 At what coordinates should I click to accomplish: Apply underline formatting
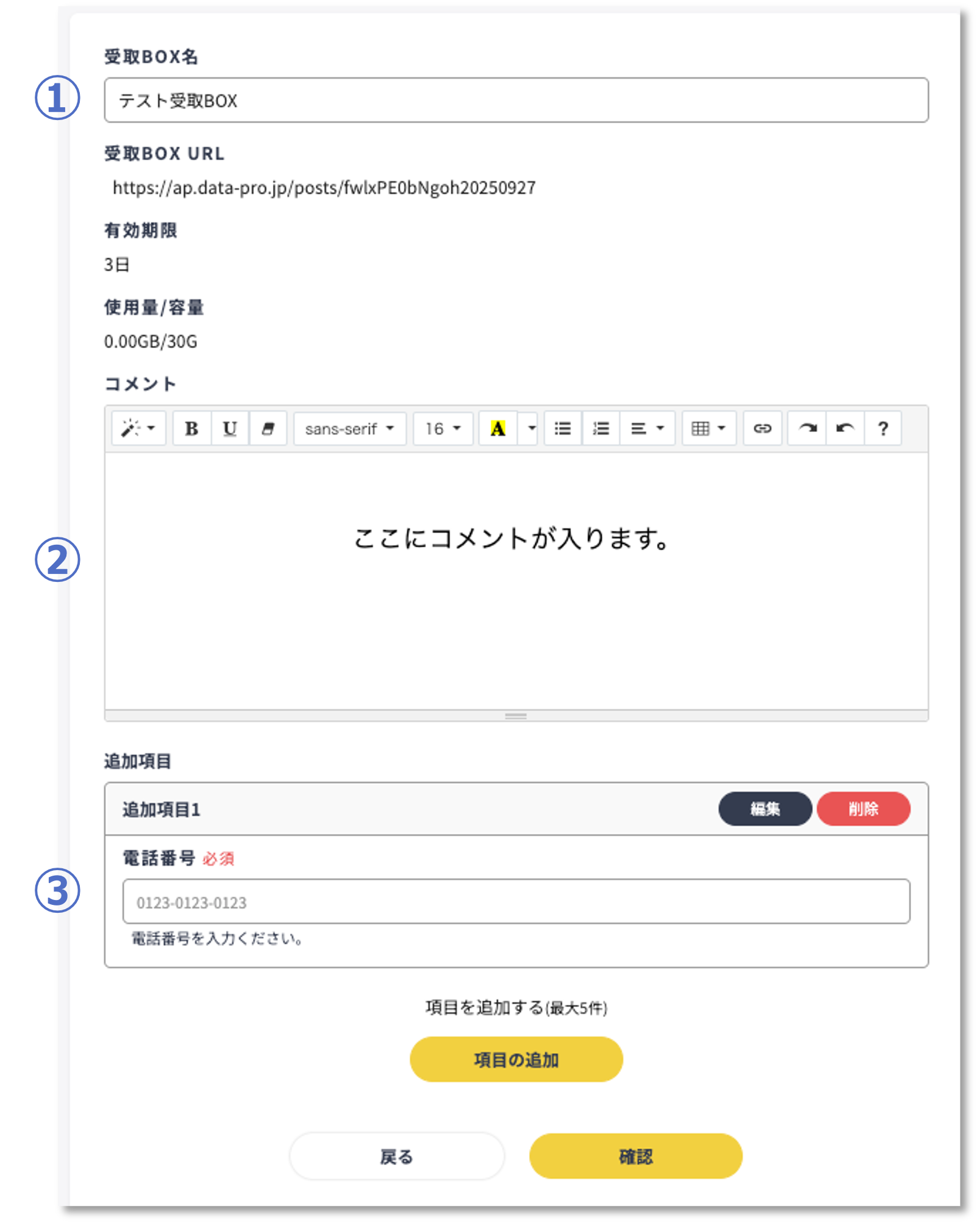pos(229,428)
